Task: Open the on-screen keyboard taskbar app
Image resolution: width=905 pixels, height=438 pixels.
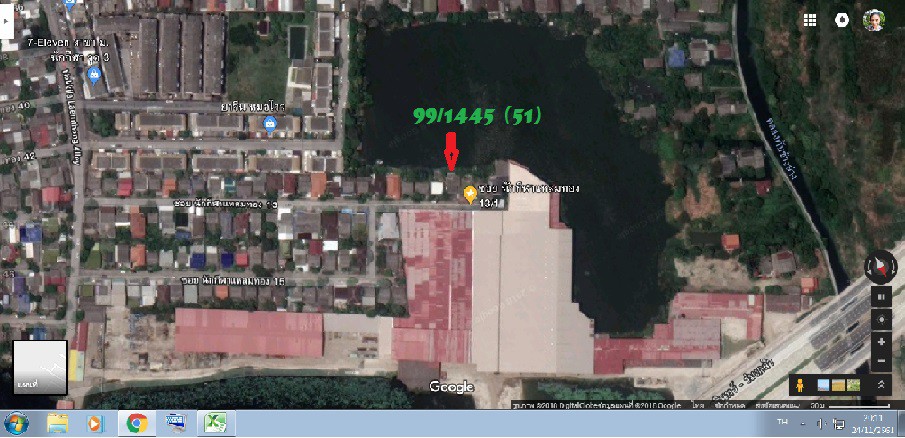Action: click(175, 423)
